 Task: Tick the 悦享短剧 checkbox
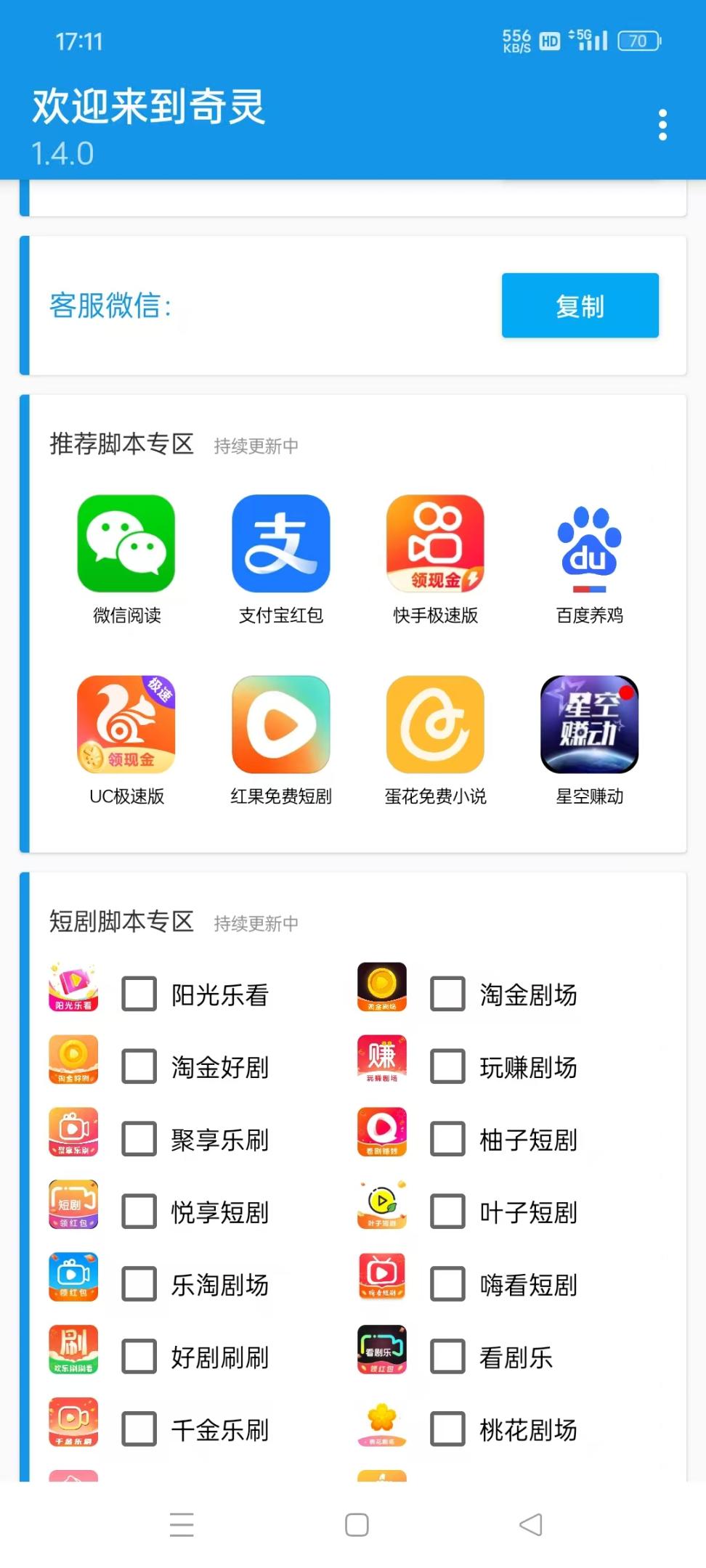139,1212
